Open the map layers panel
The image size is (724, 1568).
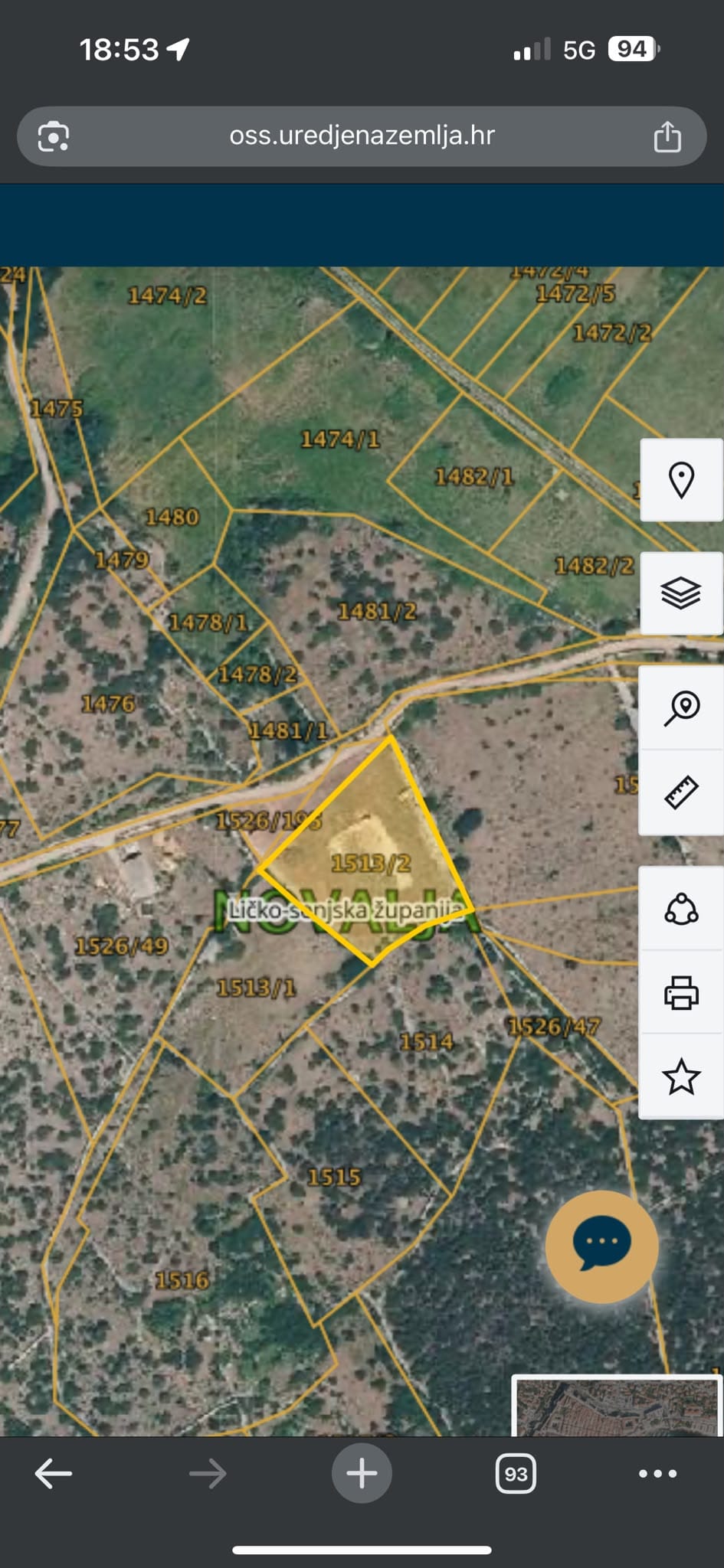tap(681, 593)
